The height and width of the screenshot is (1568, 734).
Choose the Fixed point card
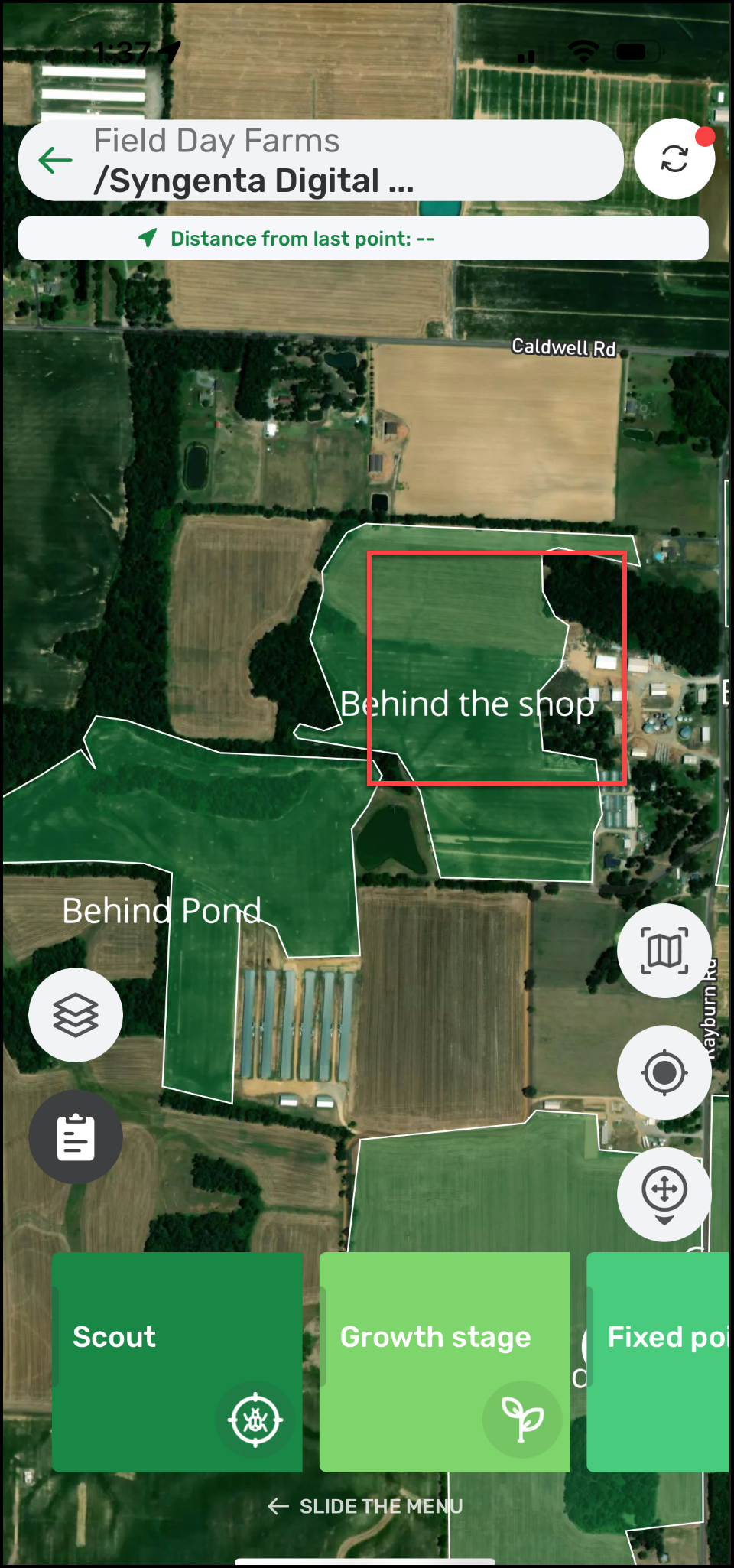coord(659,1361)
